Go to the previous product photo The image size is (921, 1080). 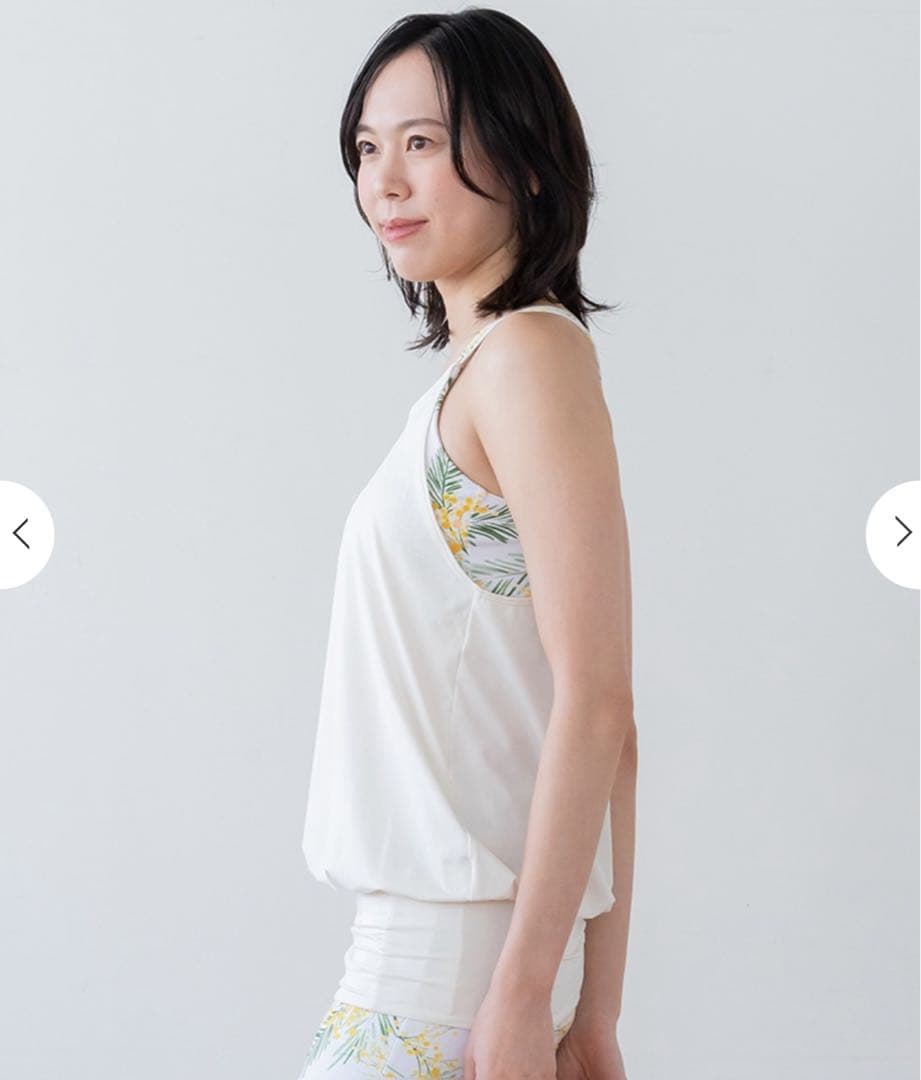click(21, 534)
